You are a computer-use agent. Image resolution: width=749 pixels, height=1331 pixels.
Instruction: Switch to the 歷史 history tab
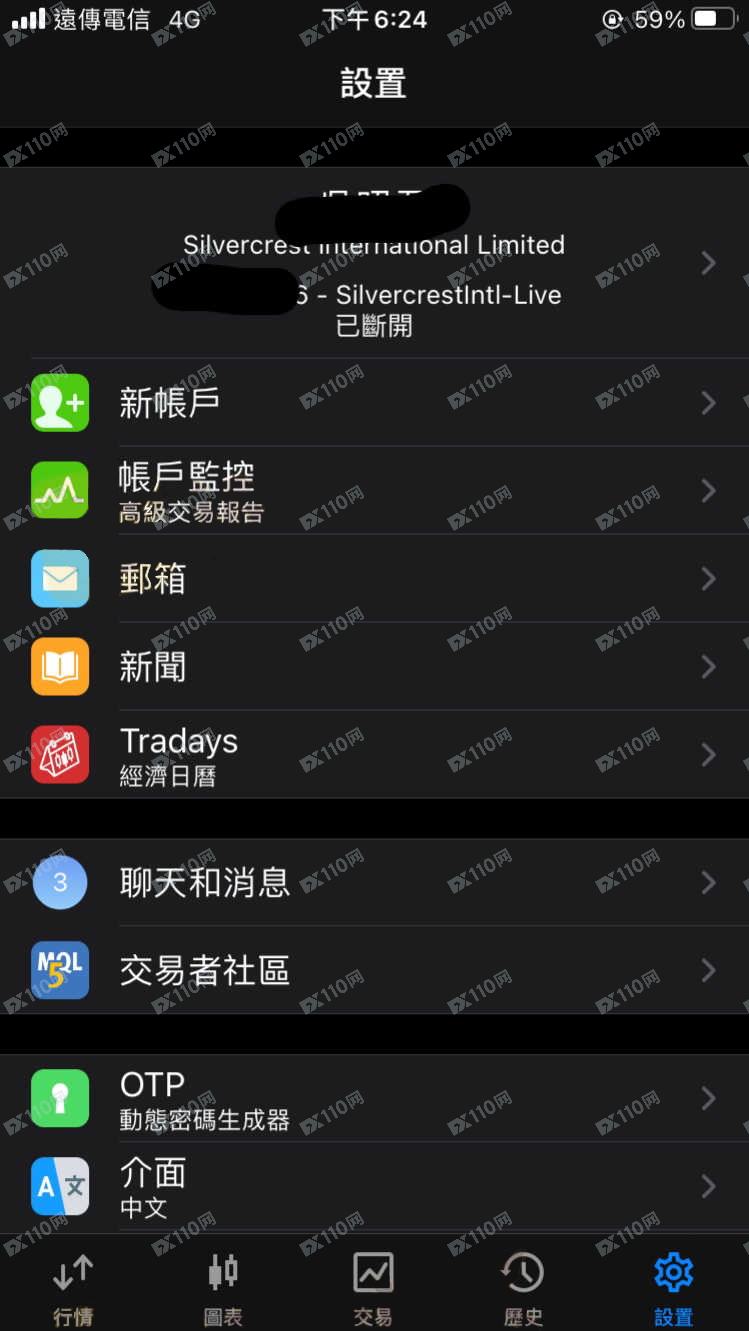(523, 1289)
